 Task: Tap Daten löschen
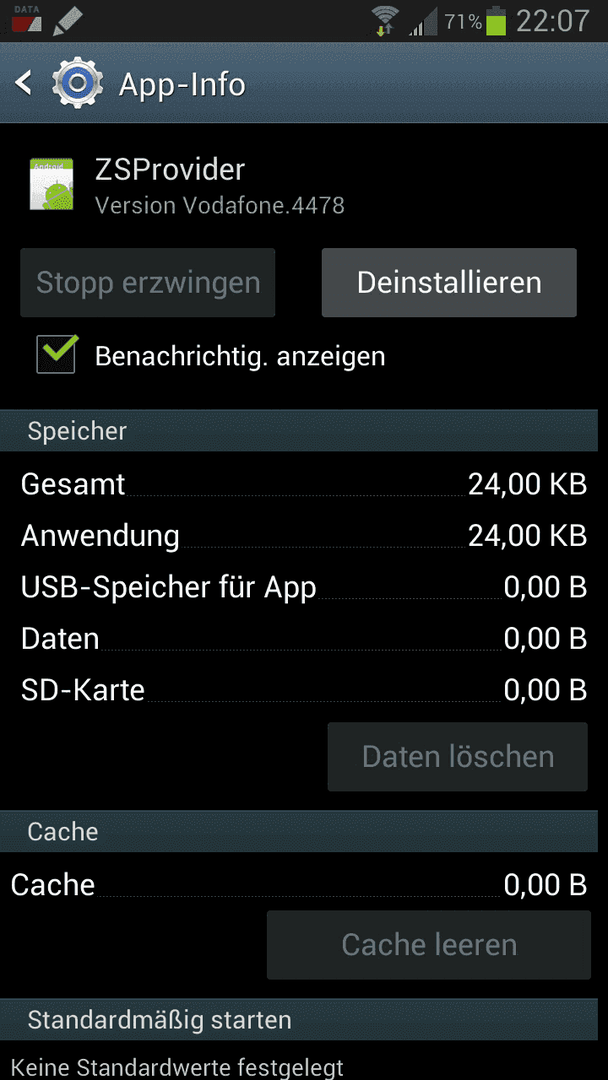click(x=457, y=756)
